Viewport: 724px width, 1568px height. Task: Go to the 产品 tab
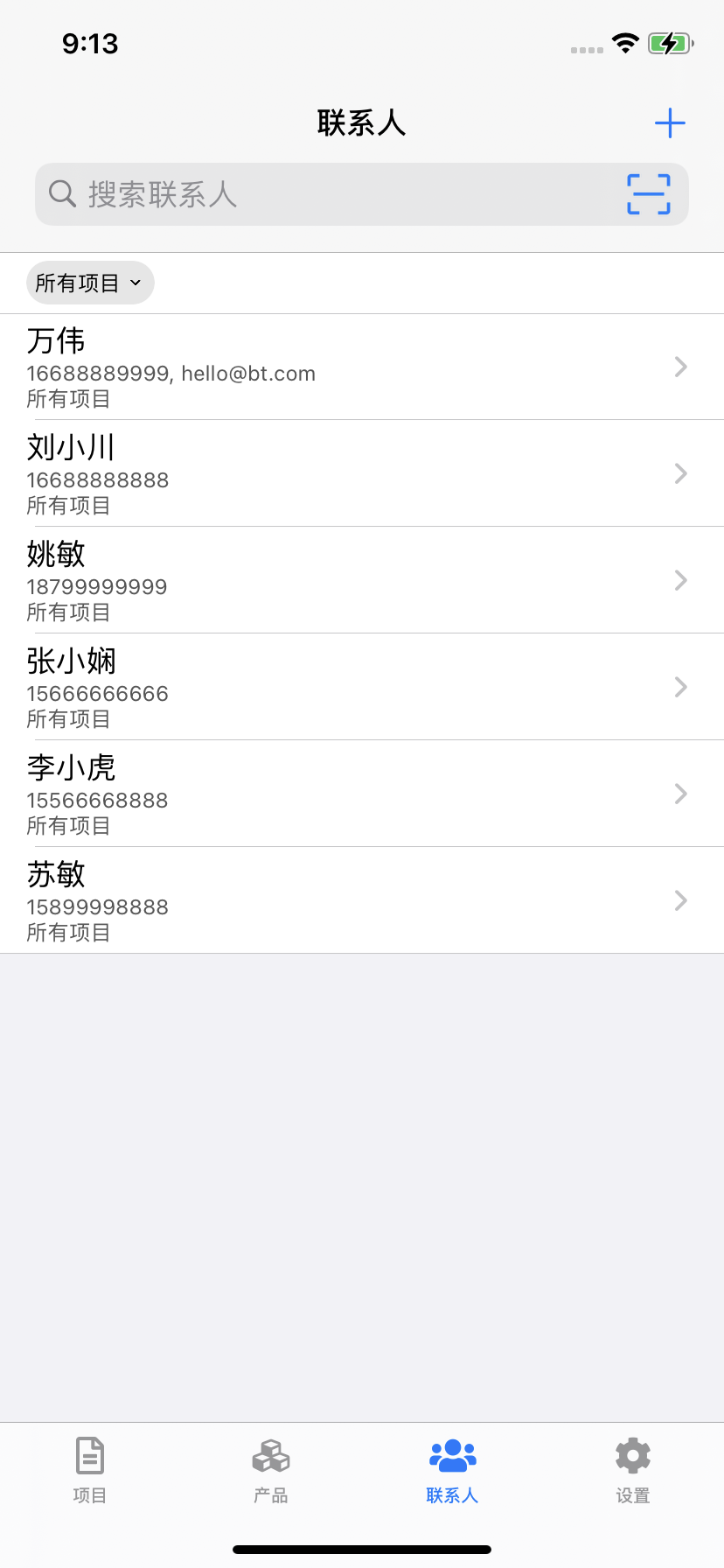[x=271, y=1470]
